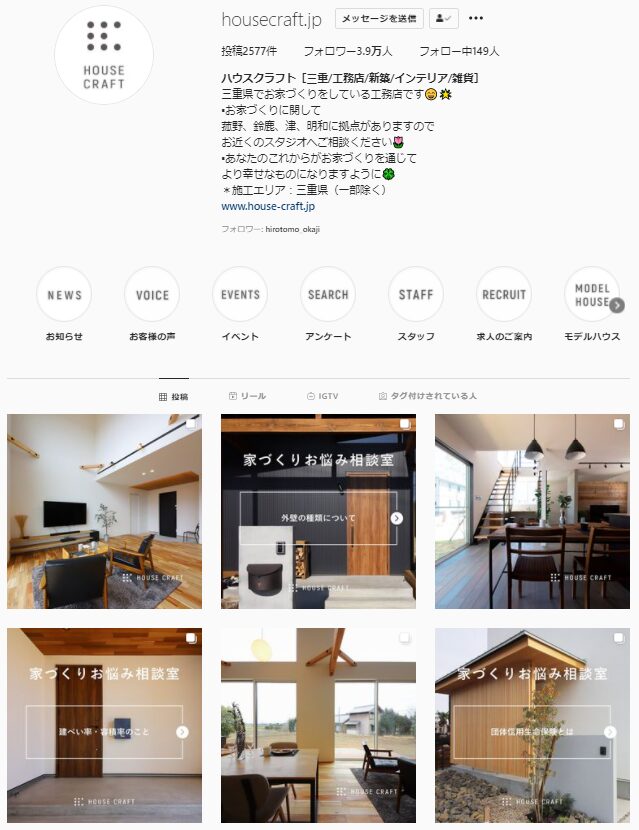This screenshot has height=830, width=639.
Task: Show more highlights with the right arrow
Action: coord(617,305)
